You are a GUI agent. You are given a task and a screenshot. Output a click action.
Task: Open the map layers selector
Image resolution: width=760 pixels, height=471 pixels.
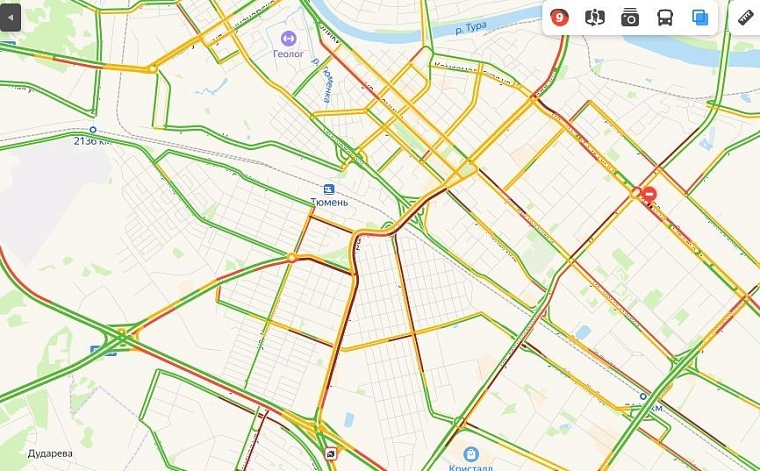pyautogui.click(x=700, y=17)
